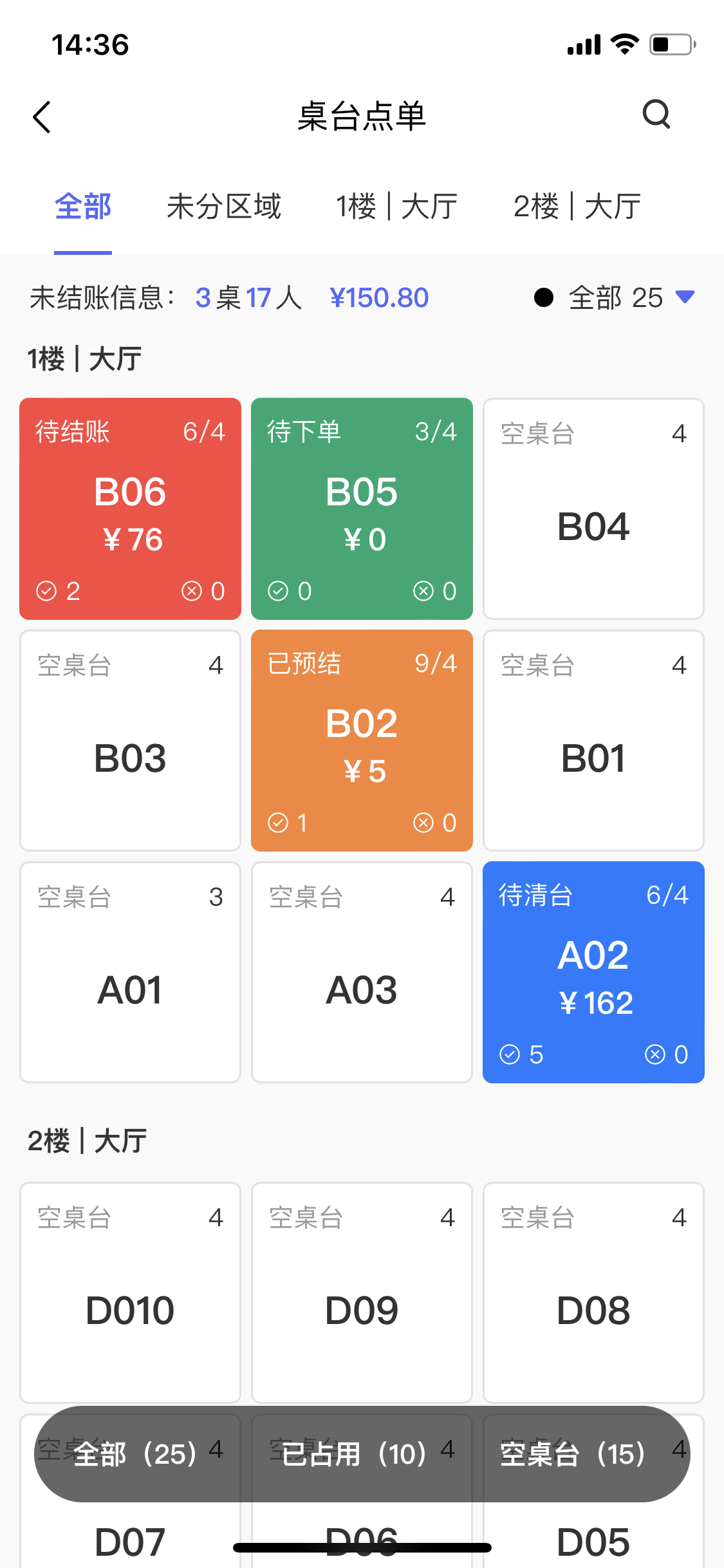Select empty table B04
Screen dimensions: 724x1568
593,509
